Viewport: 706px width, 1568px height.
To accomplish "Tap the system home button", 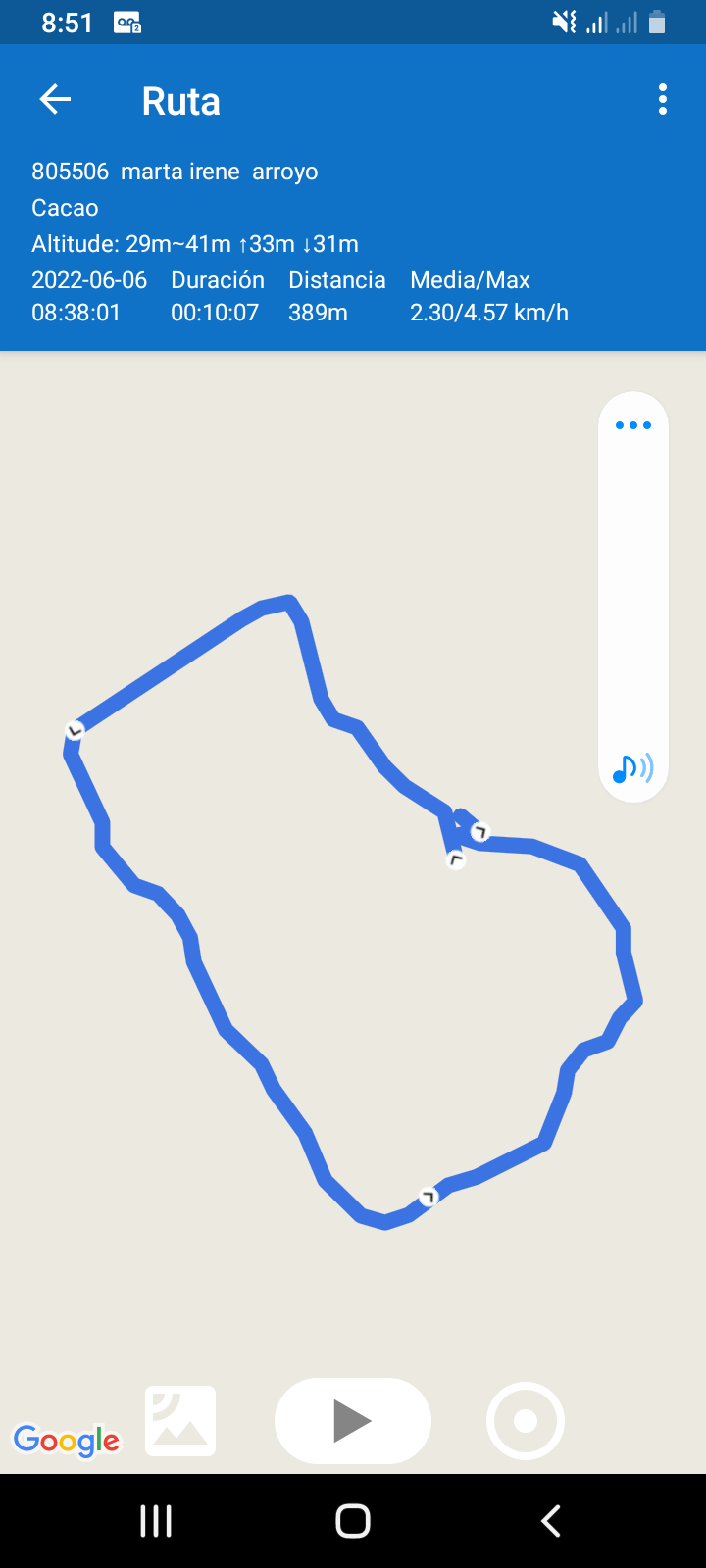I will [352, 1521].
